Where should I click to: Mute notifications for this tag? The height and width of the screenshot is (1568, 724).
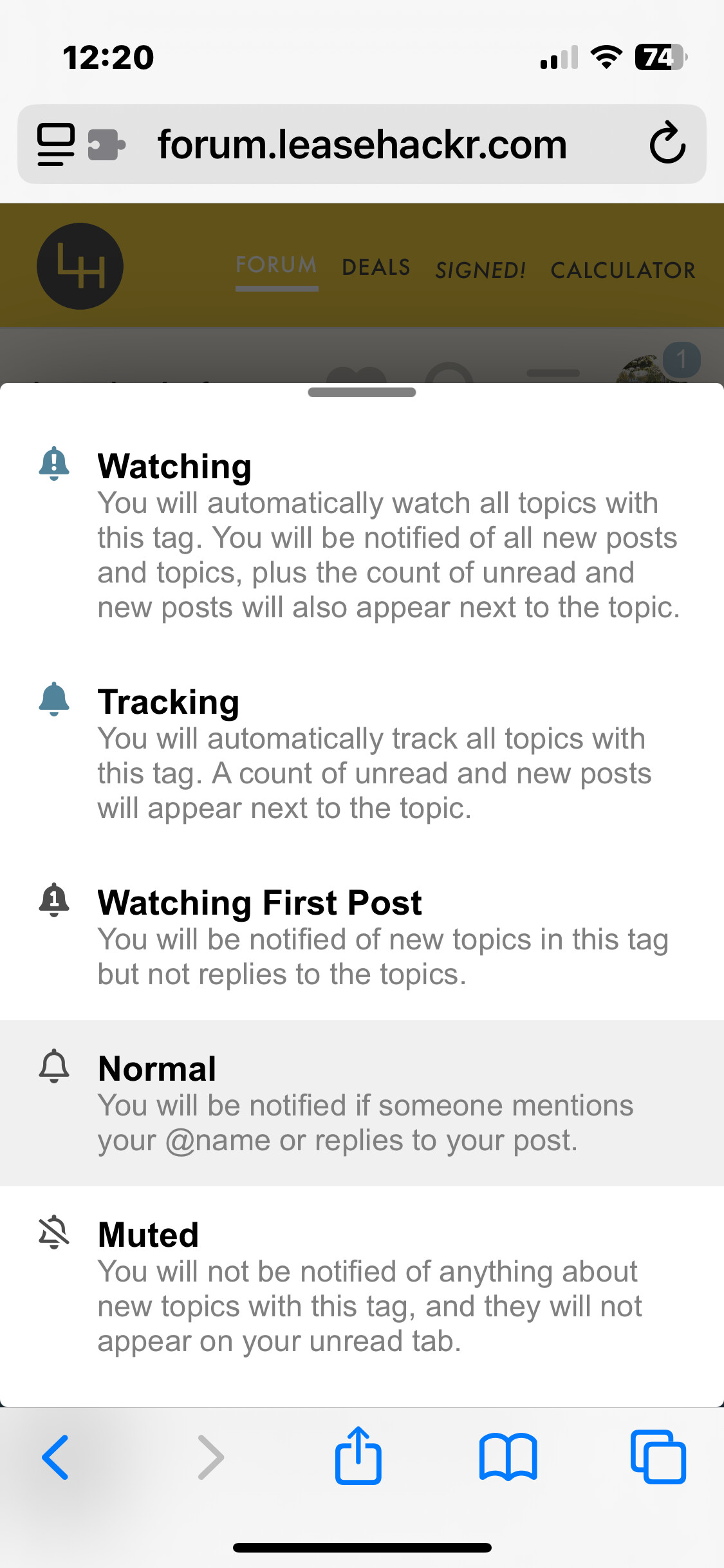362,1289
